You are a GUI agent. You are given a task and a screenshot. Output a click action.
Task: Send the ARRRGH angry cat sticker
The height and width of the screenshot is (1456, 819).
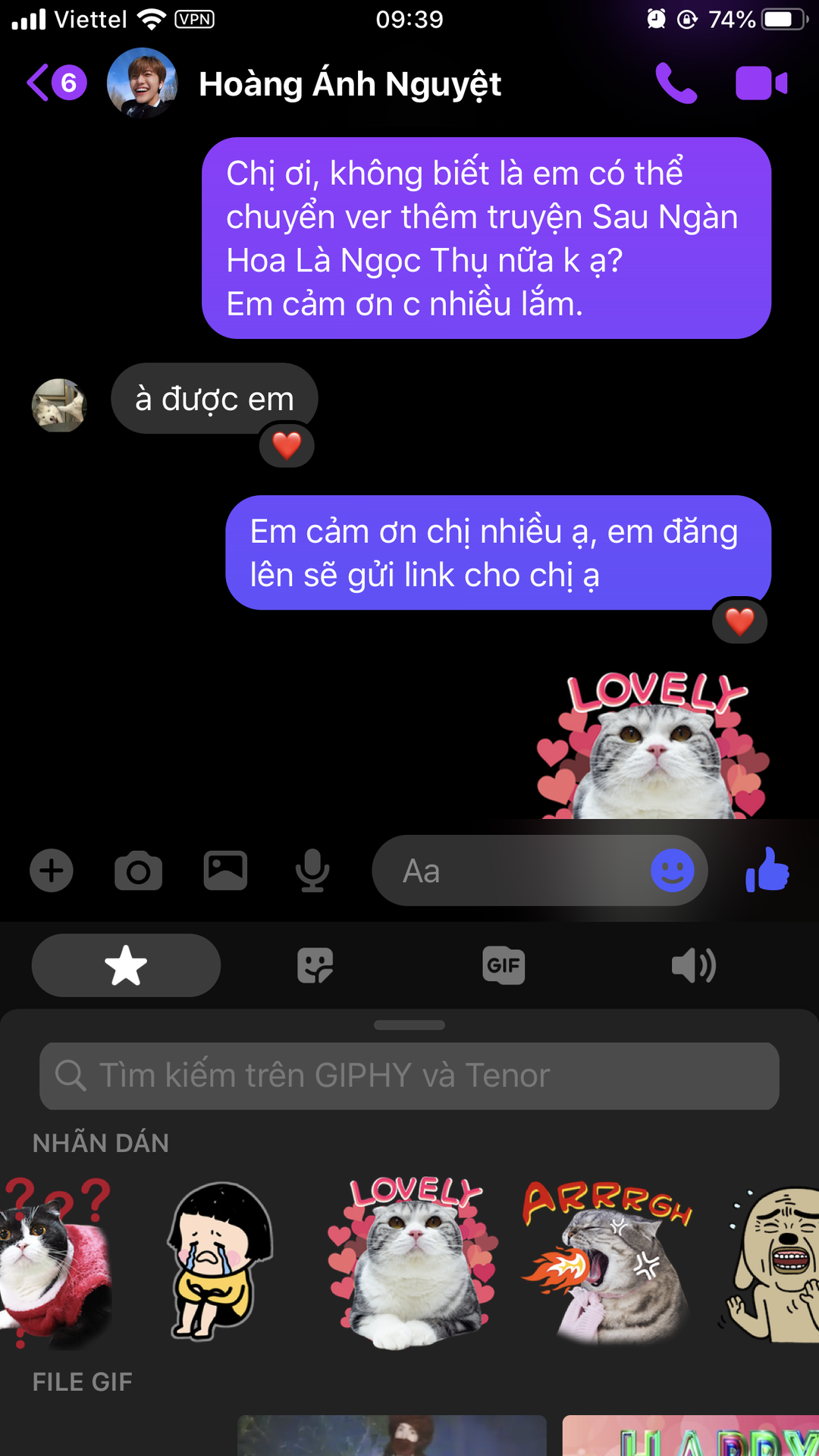pos(607,1263)
